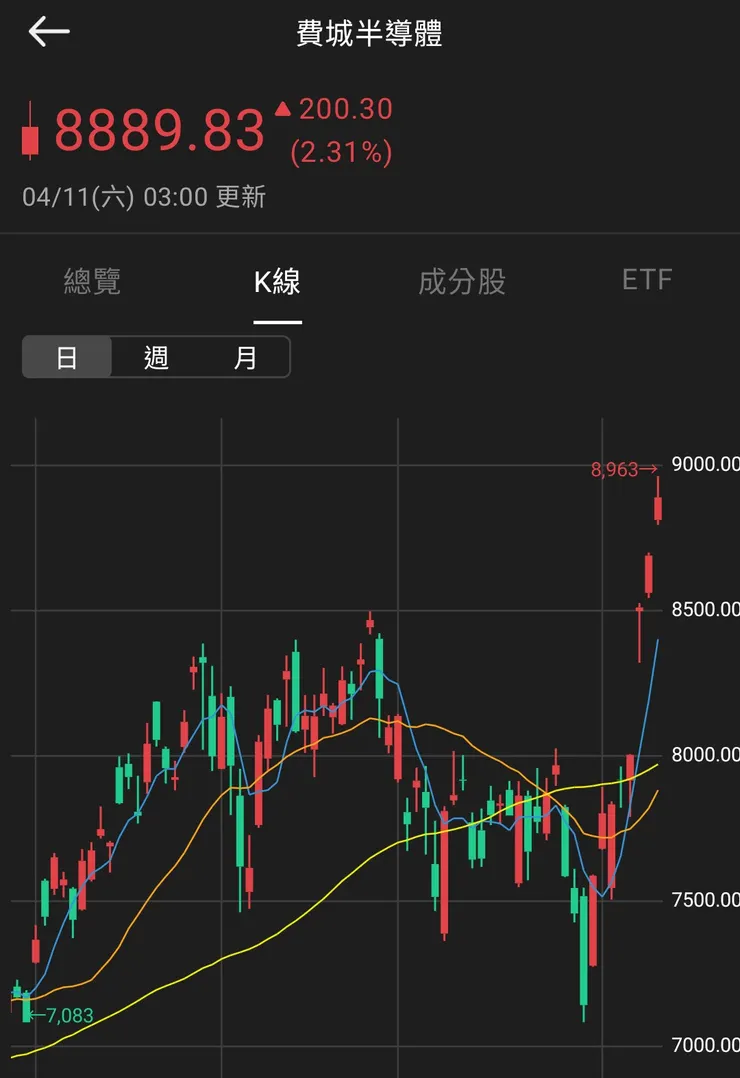This screenshot has width=740, height=1078.
Task: Switch to the 總覽 tab
Action: [x=92, y=282]
